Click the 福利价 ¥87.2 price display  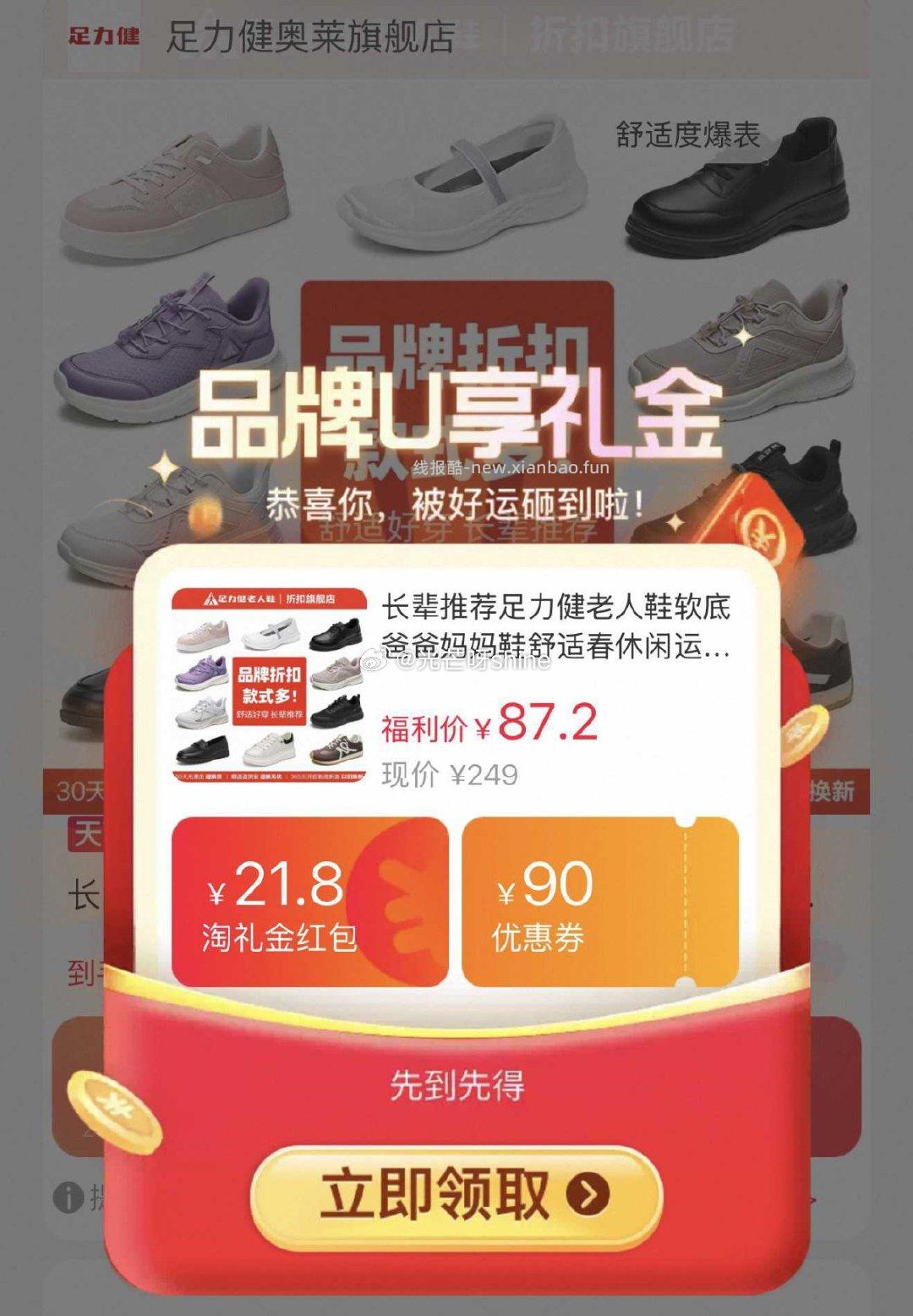[490, 725]
